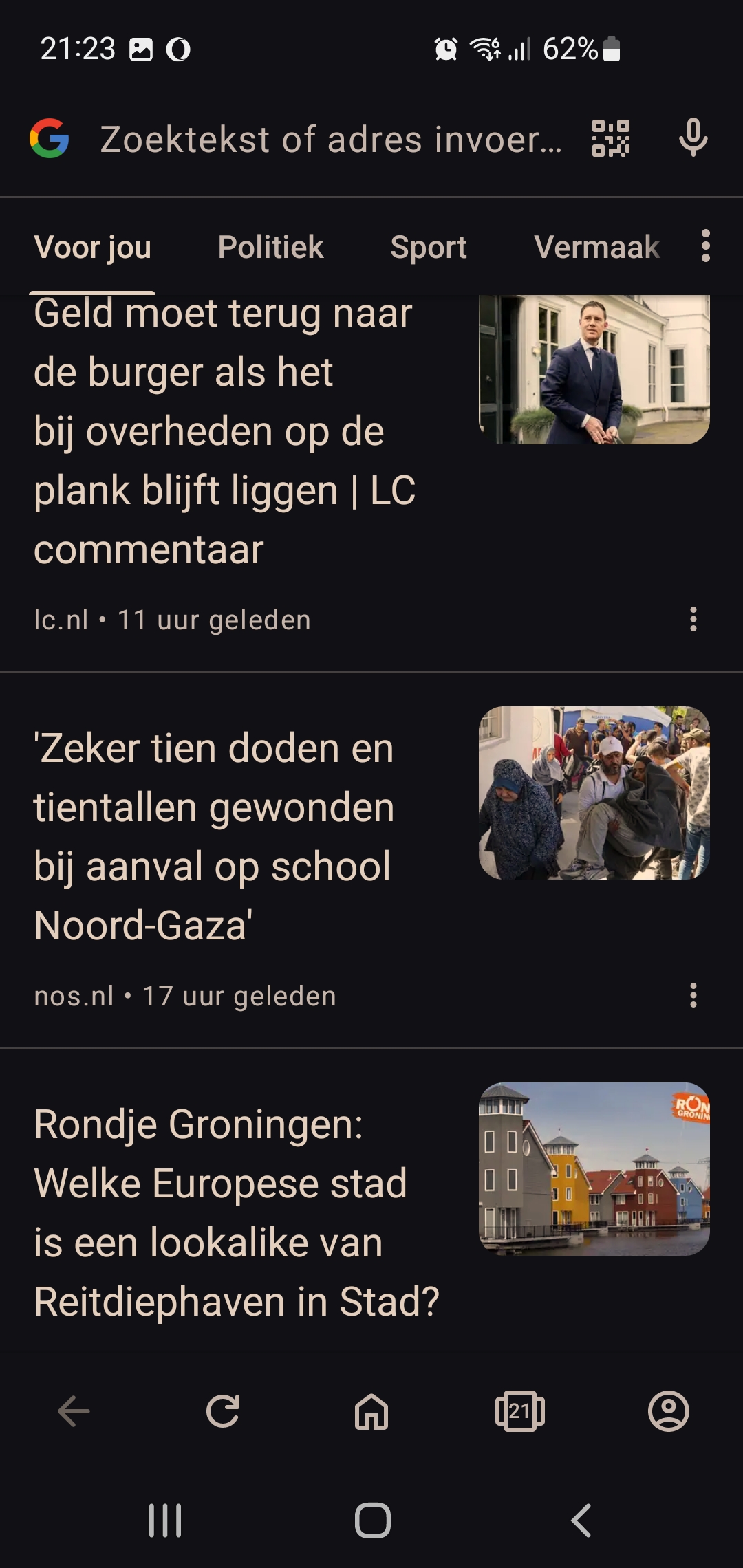Tap the search or address input field
The image size is (743, 1568).
click(x=331, y=140)
